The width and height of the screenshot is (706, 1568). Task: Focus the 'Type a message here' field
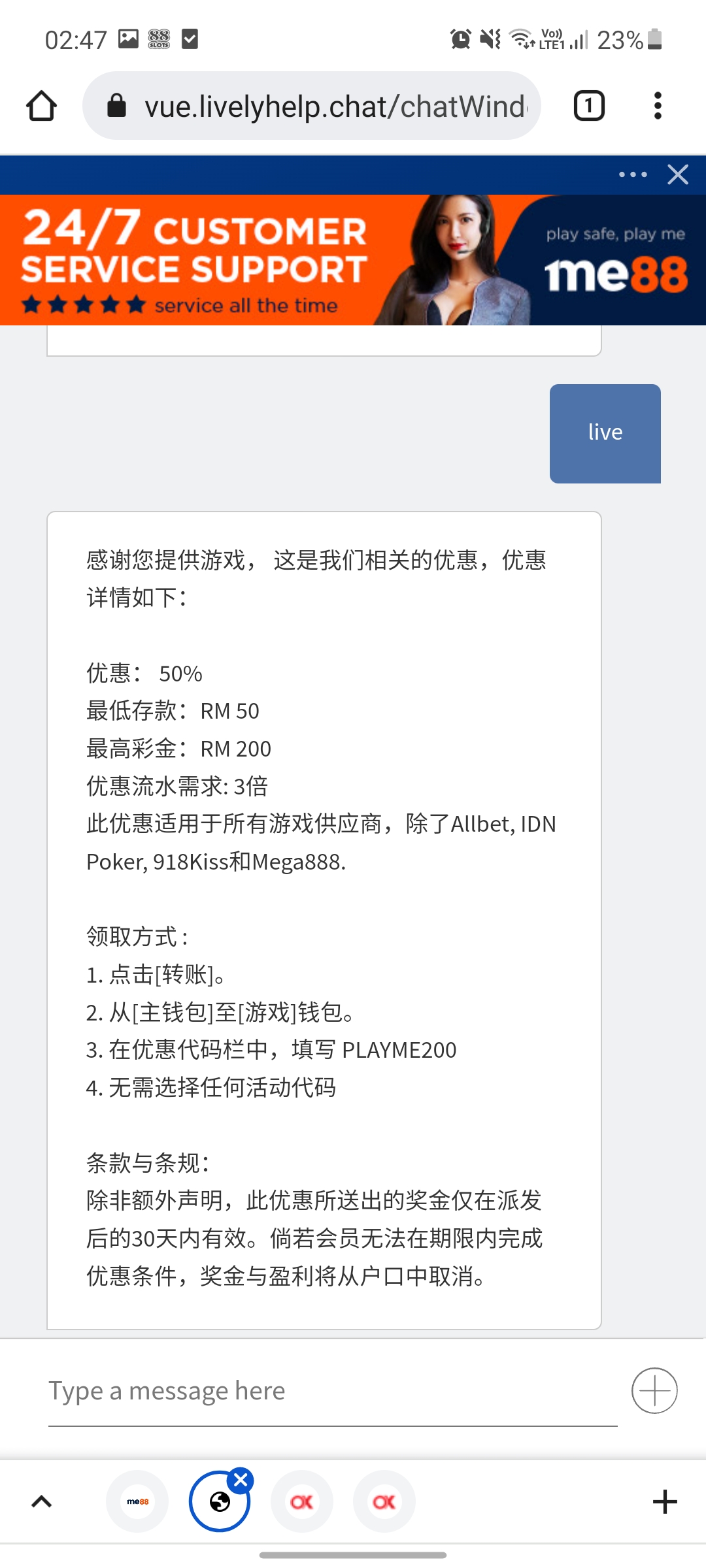pyautogui.click(x=332, y=1391)
